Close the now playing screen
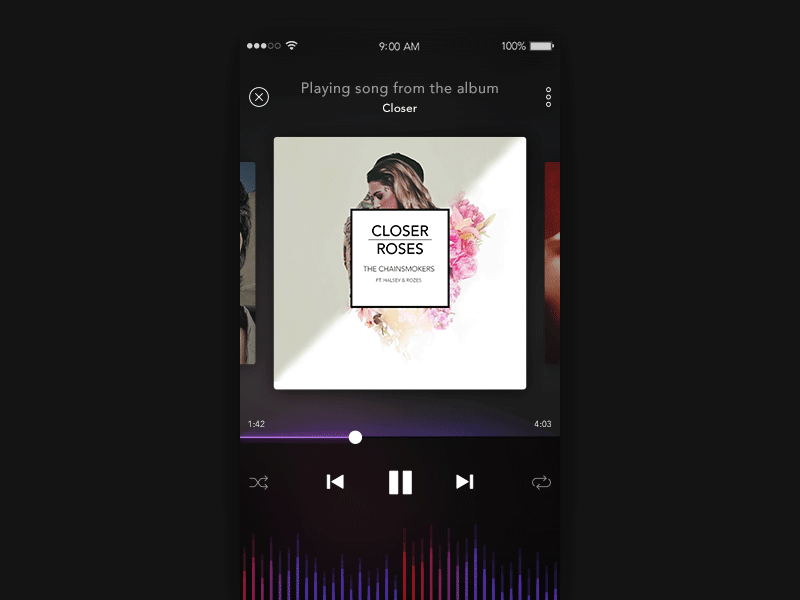This screenshot has height=600, width=800. [259, 97]
